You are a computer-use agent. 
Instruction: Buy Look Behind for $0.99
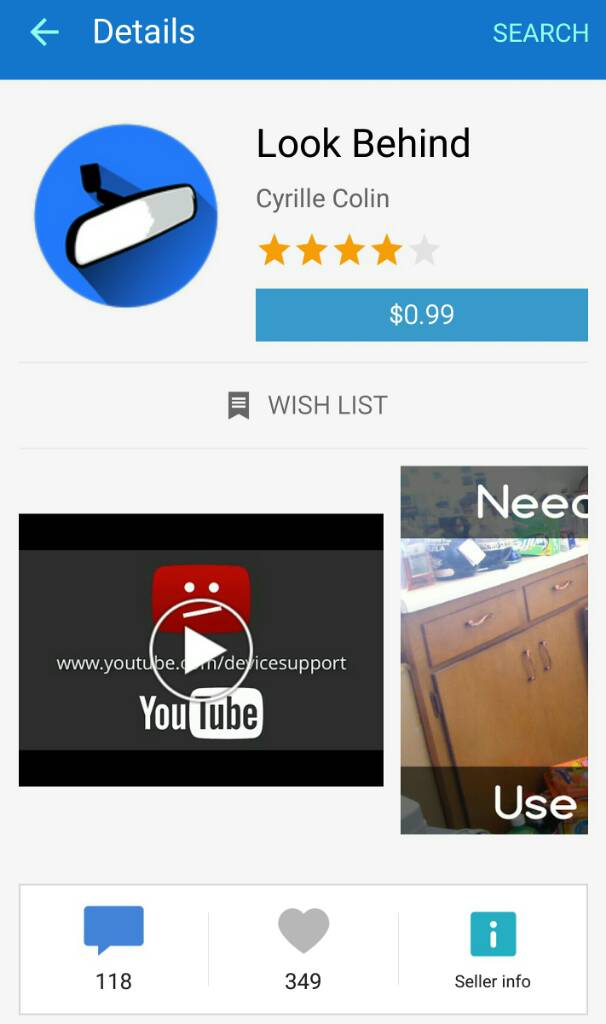421,315
